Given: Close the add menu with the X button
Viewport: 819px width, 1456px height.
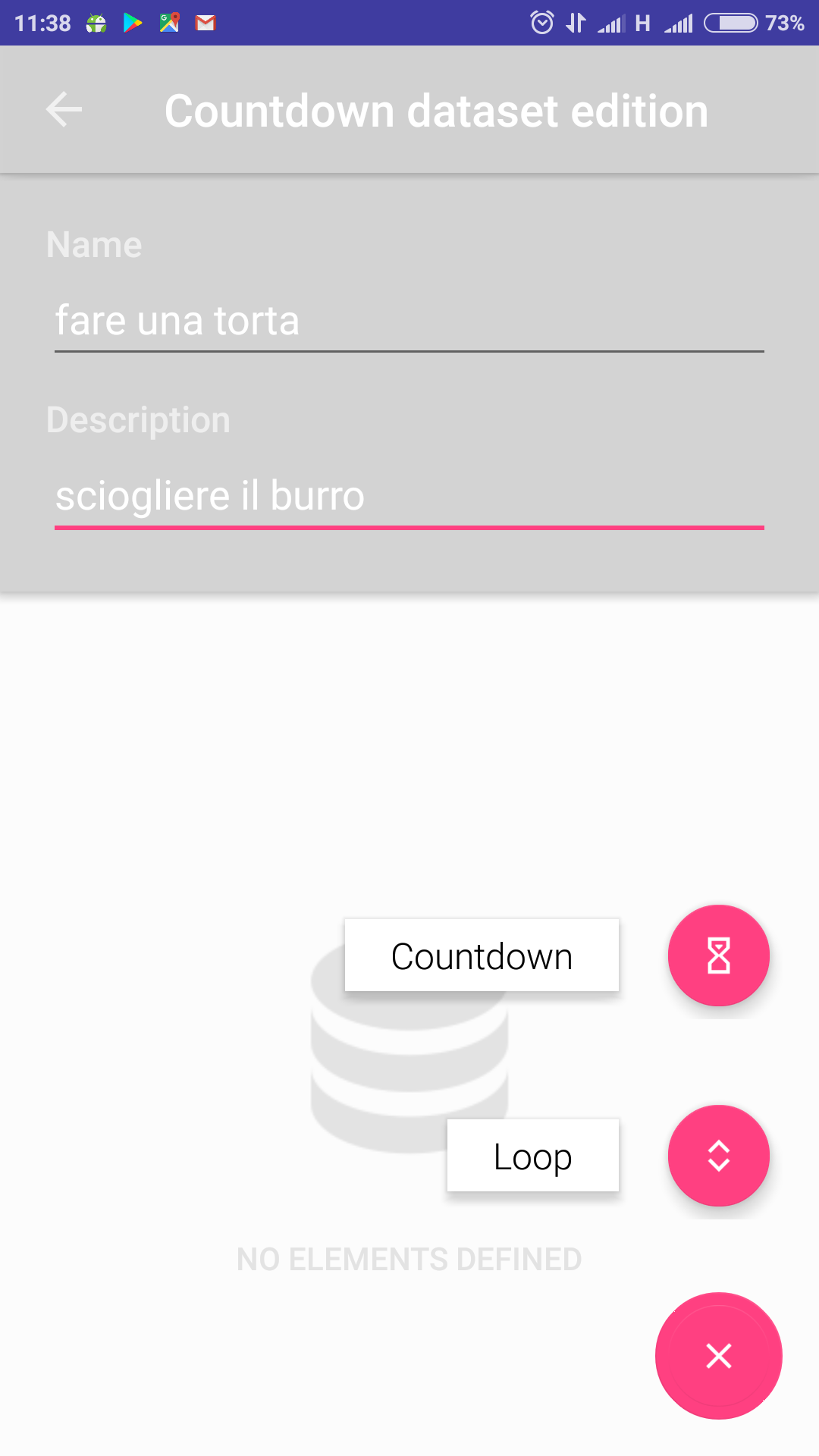Looking at the screenshot, I should (x=718, y=1356).
